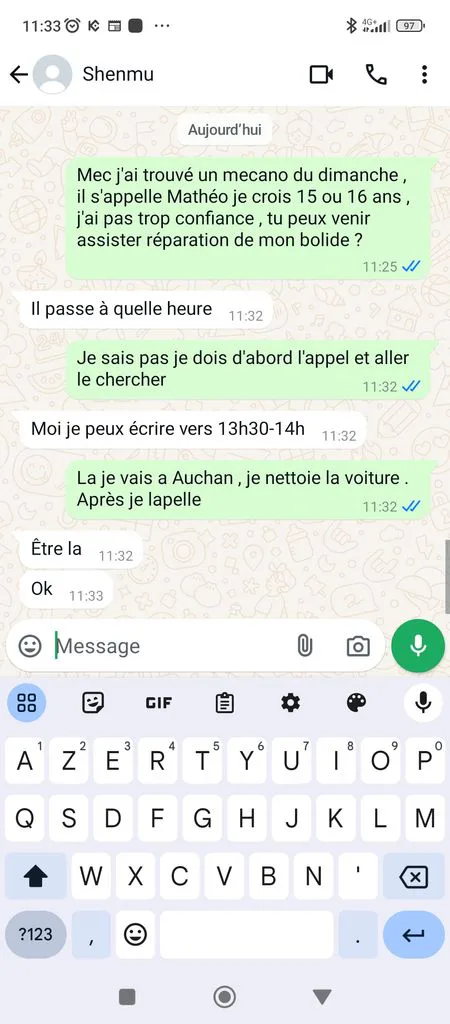Tap the backspace key
This screenshot has width=450, height=1024.
coord(413,876)
